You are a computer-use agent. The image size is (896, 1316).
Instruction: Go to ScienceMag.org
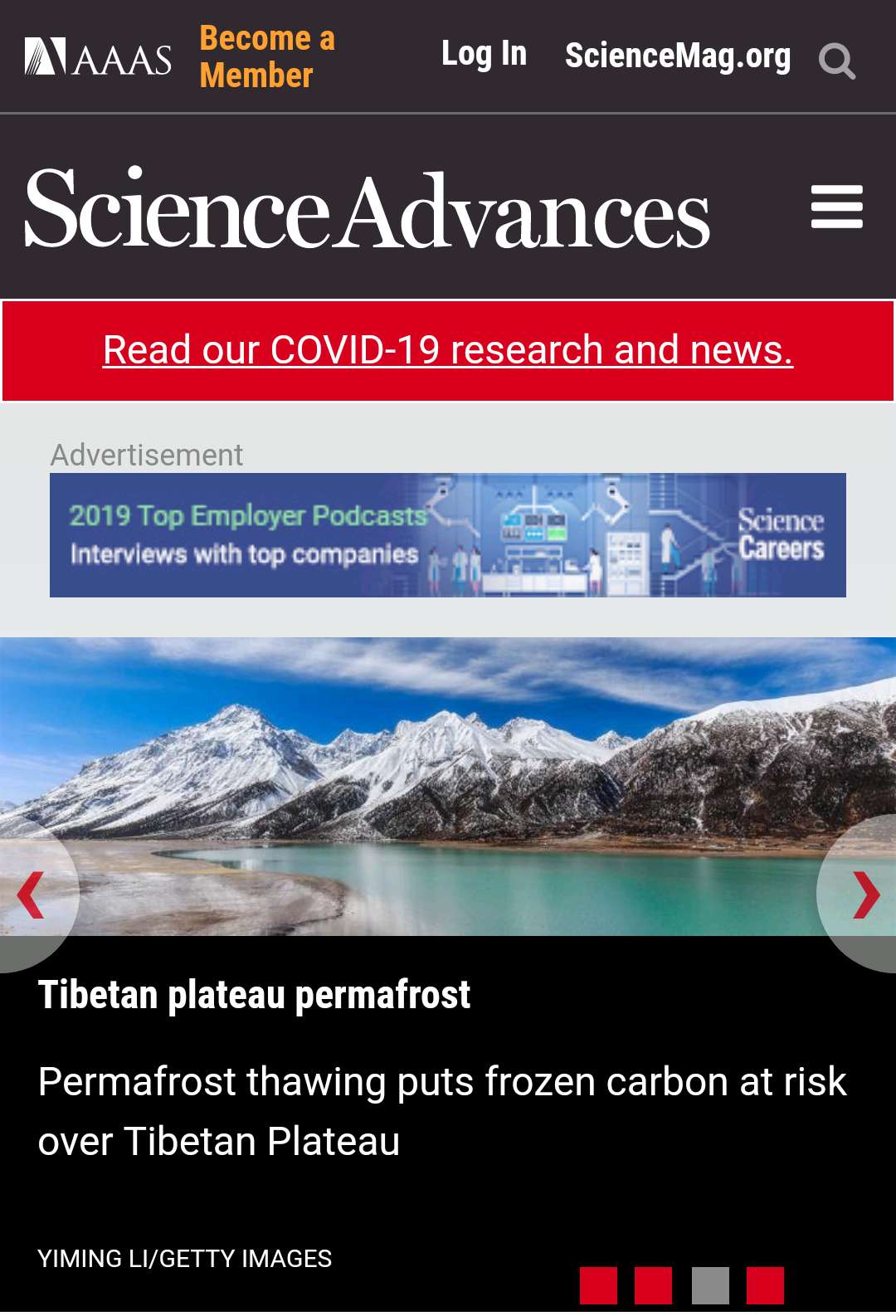pos(677,56)
